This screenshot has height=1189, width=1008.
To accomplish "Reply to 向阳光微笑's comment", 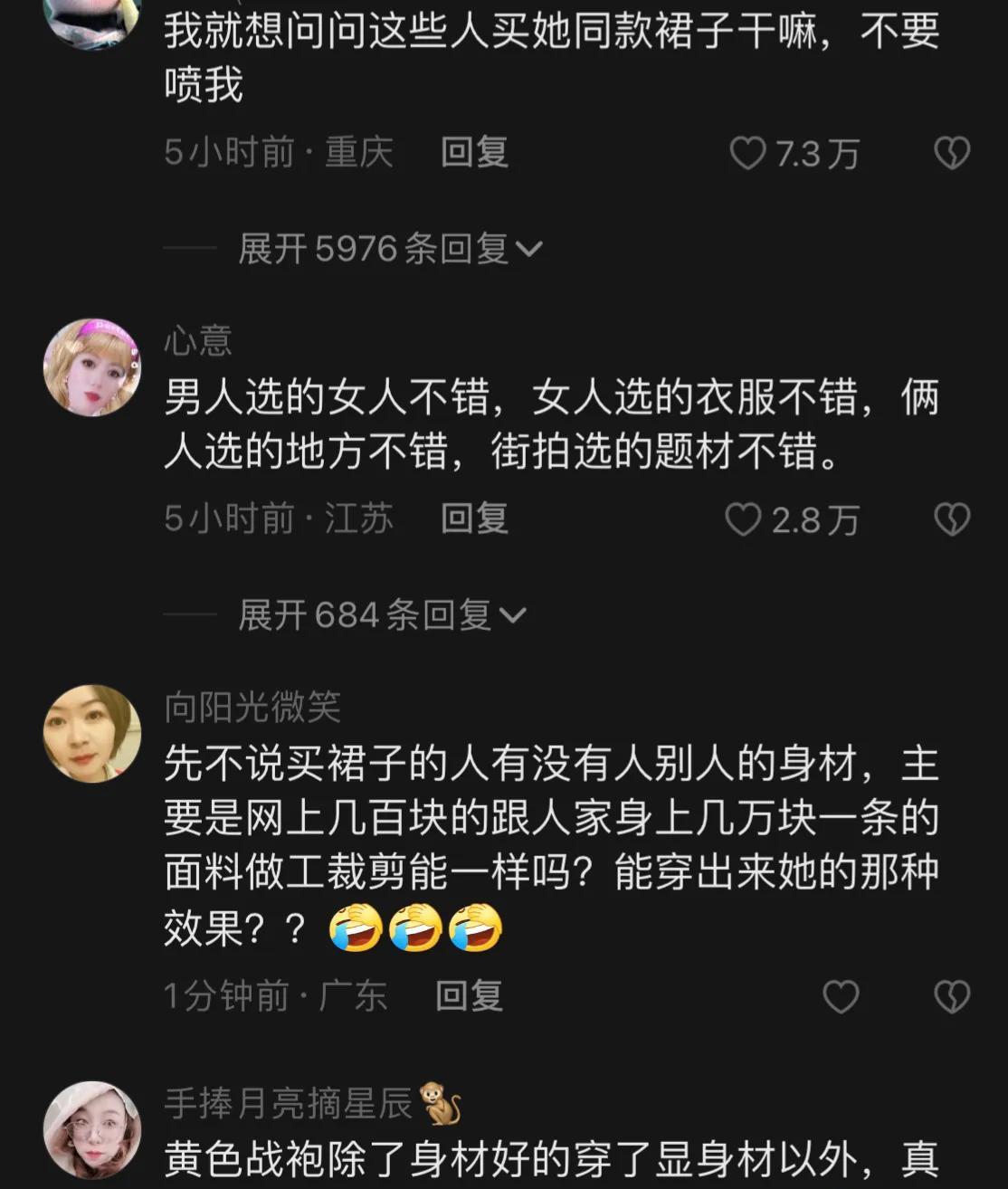I will click(469, 996).
